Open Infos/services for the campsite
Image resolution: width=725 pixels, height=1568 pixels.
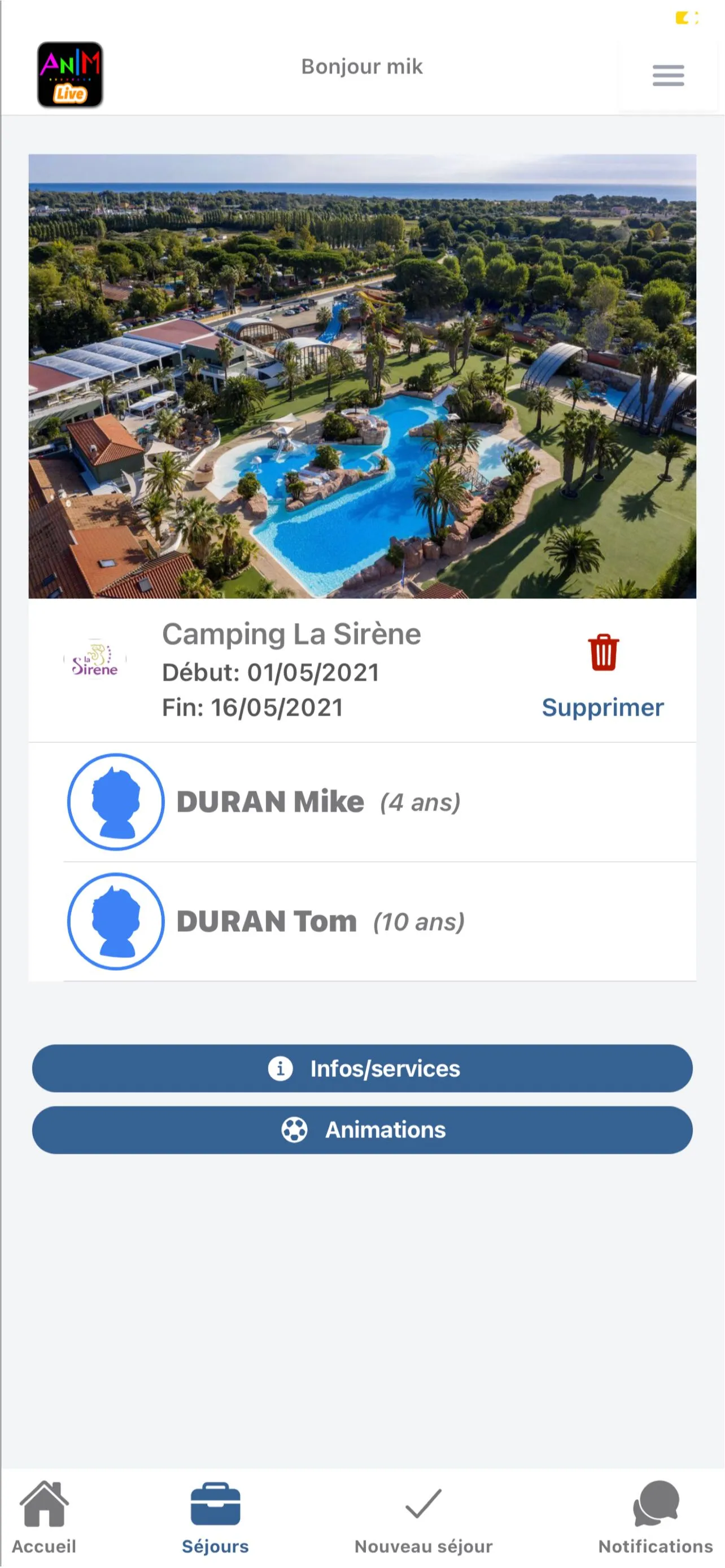(x=362, y=1068)
